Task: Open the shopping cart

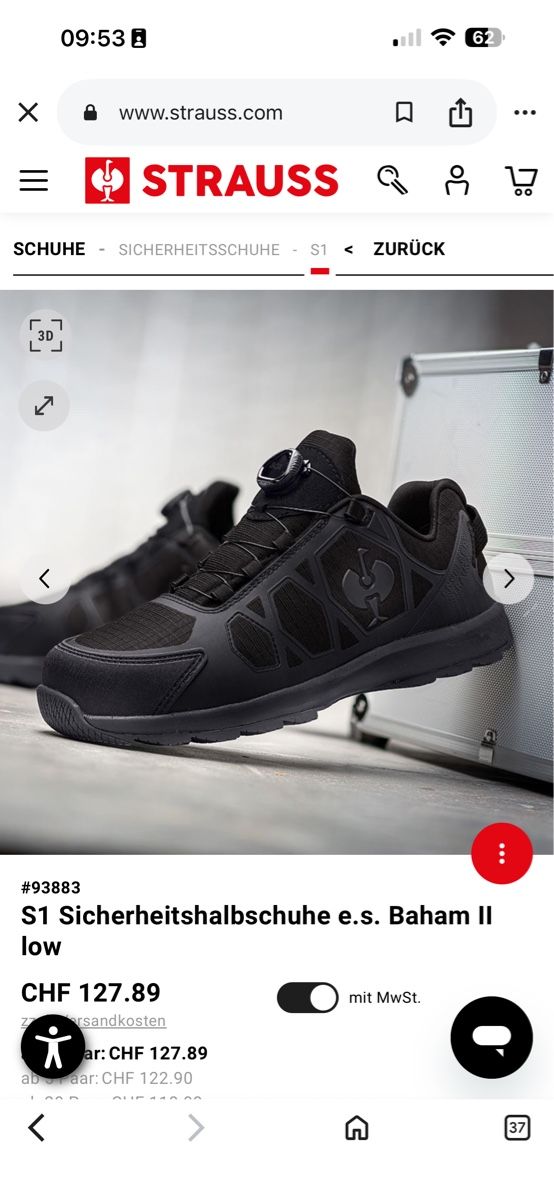Action: (x=521, y=180)
